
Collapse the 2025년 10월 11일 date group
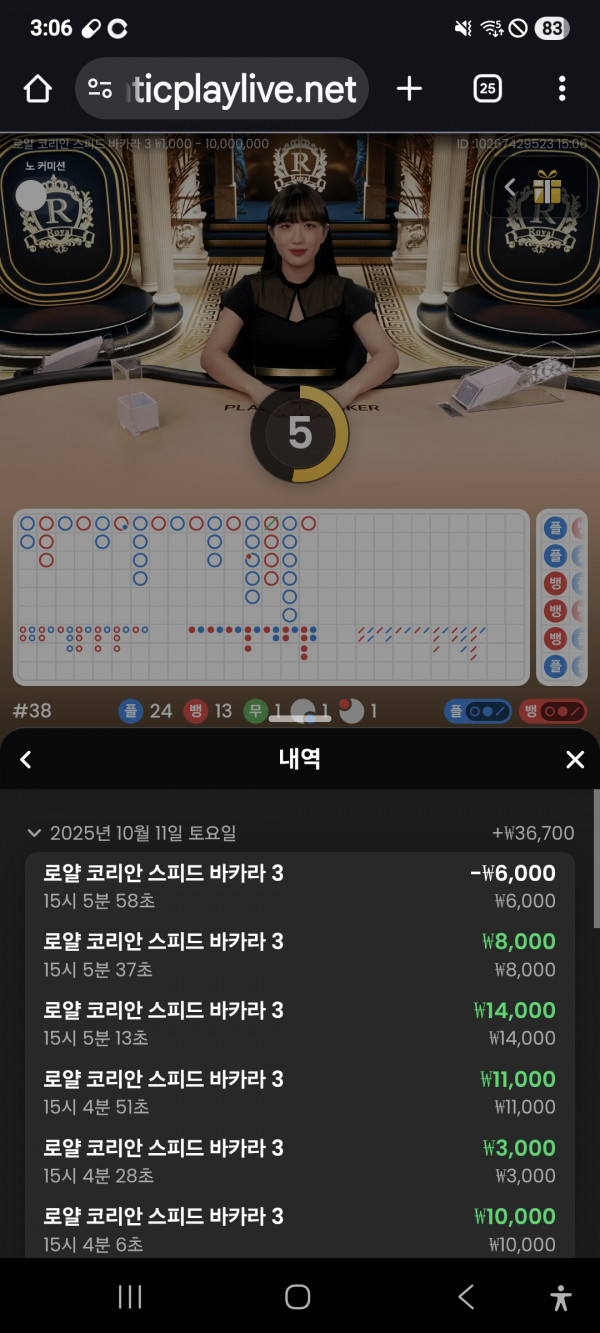pos(35,833)
